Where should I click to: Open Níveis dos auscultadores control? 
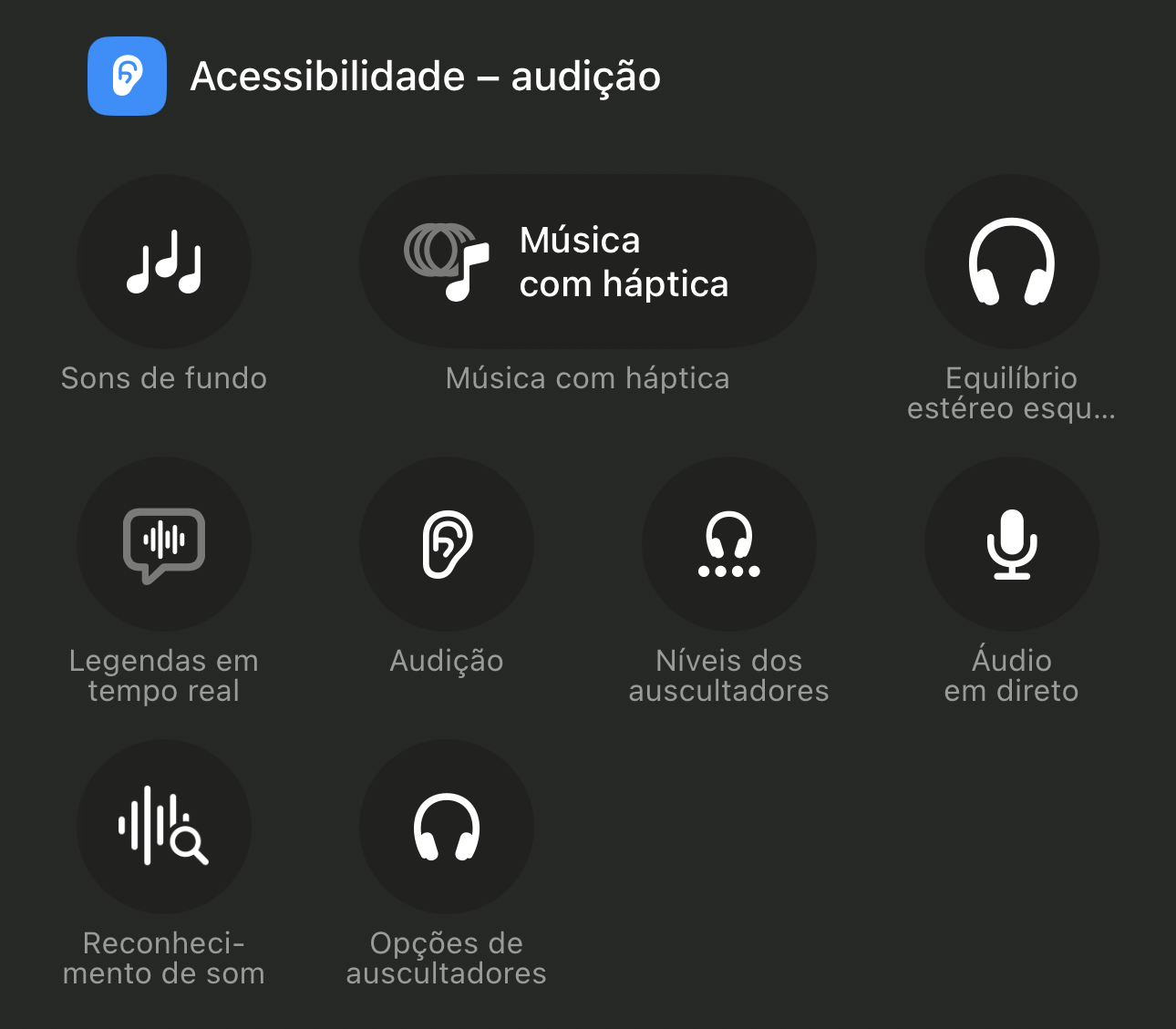point(729,544)
